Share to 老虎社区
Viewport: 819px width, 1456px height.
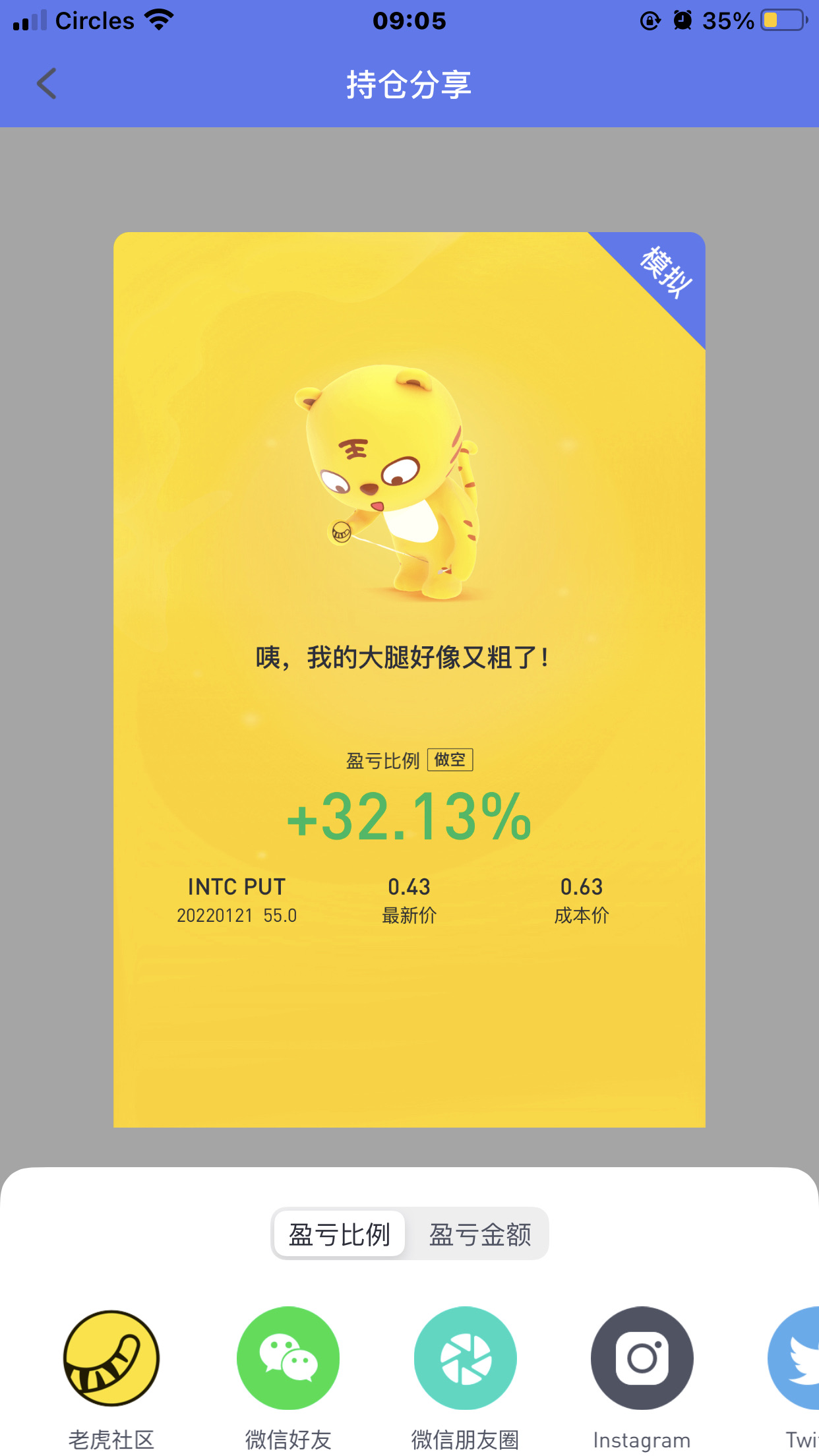[111, 1358]
